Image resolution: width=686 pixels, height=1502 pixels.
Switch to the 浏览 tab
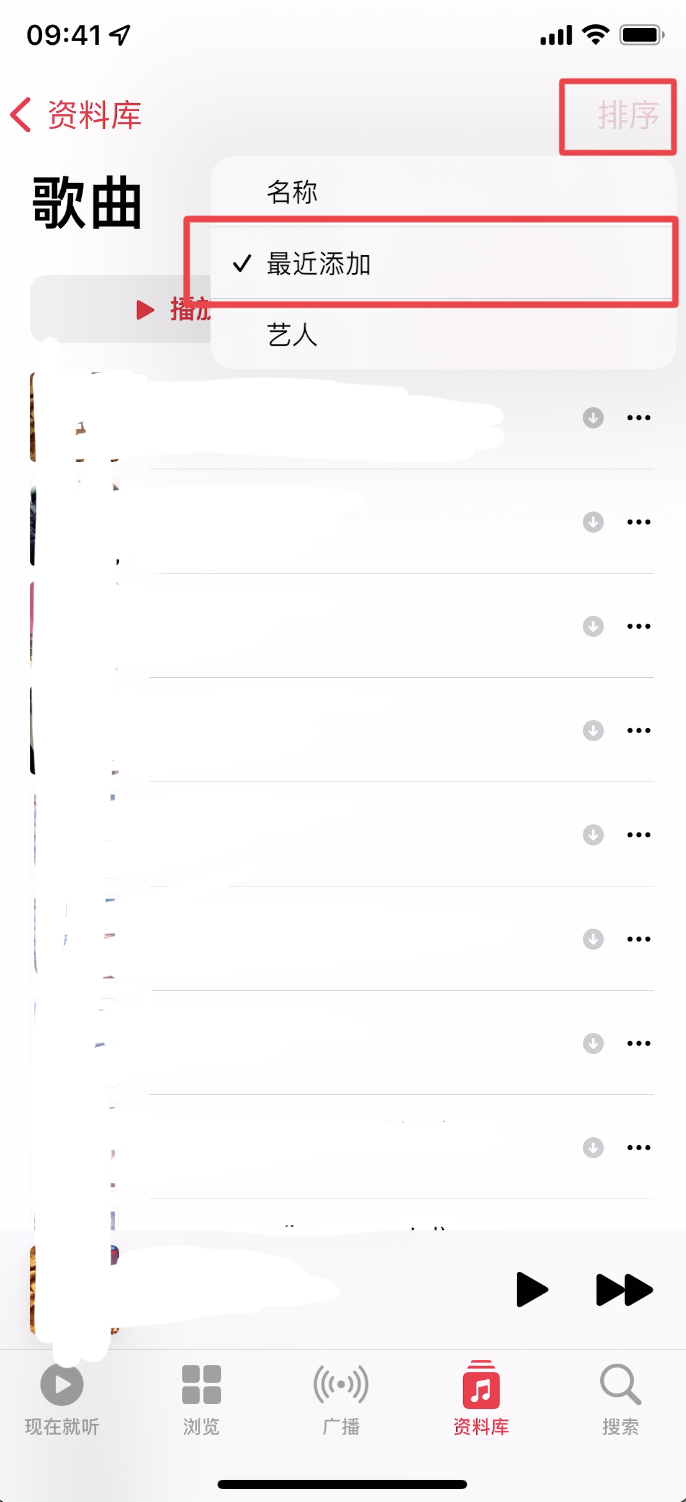pyautogui.click(x=201, y=1399)
